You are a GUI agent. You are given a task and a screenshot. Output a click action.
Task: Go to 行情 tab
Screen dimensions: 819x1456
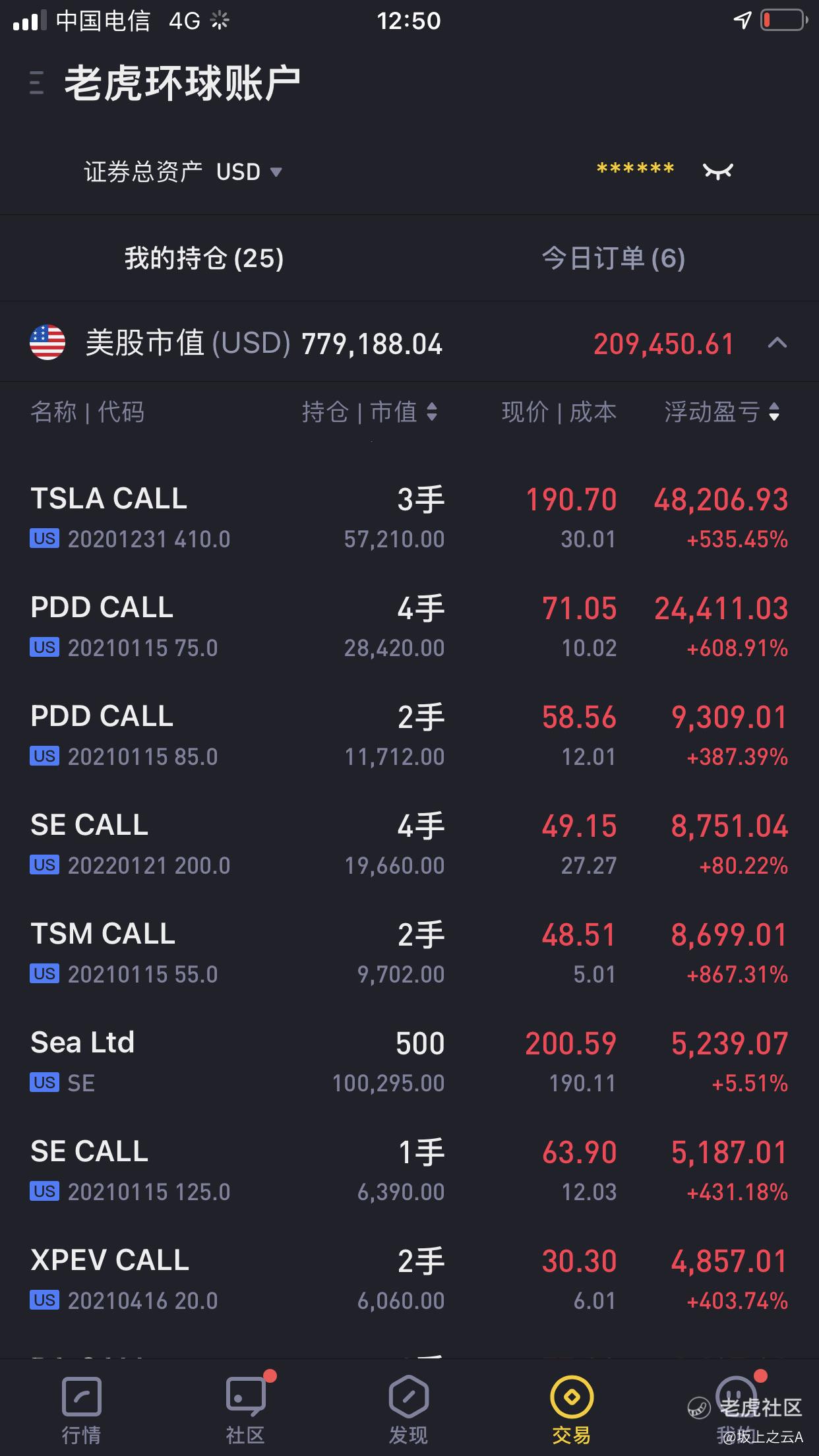pyautogui.click(x=81, y=1410)
